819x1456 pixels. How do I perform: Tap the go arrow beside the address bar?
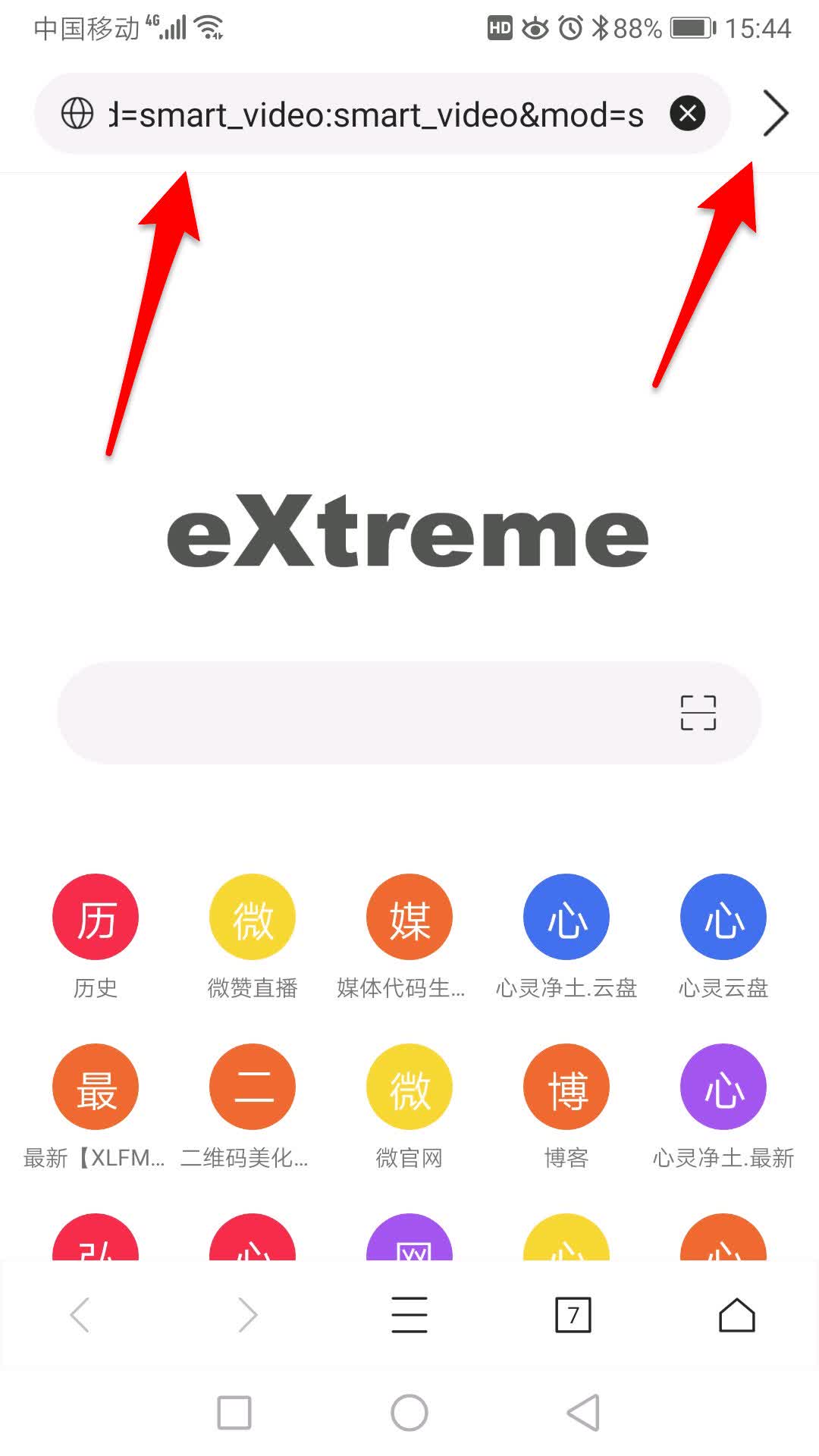coord(775,114)
